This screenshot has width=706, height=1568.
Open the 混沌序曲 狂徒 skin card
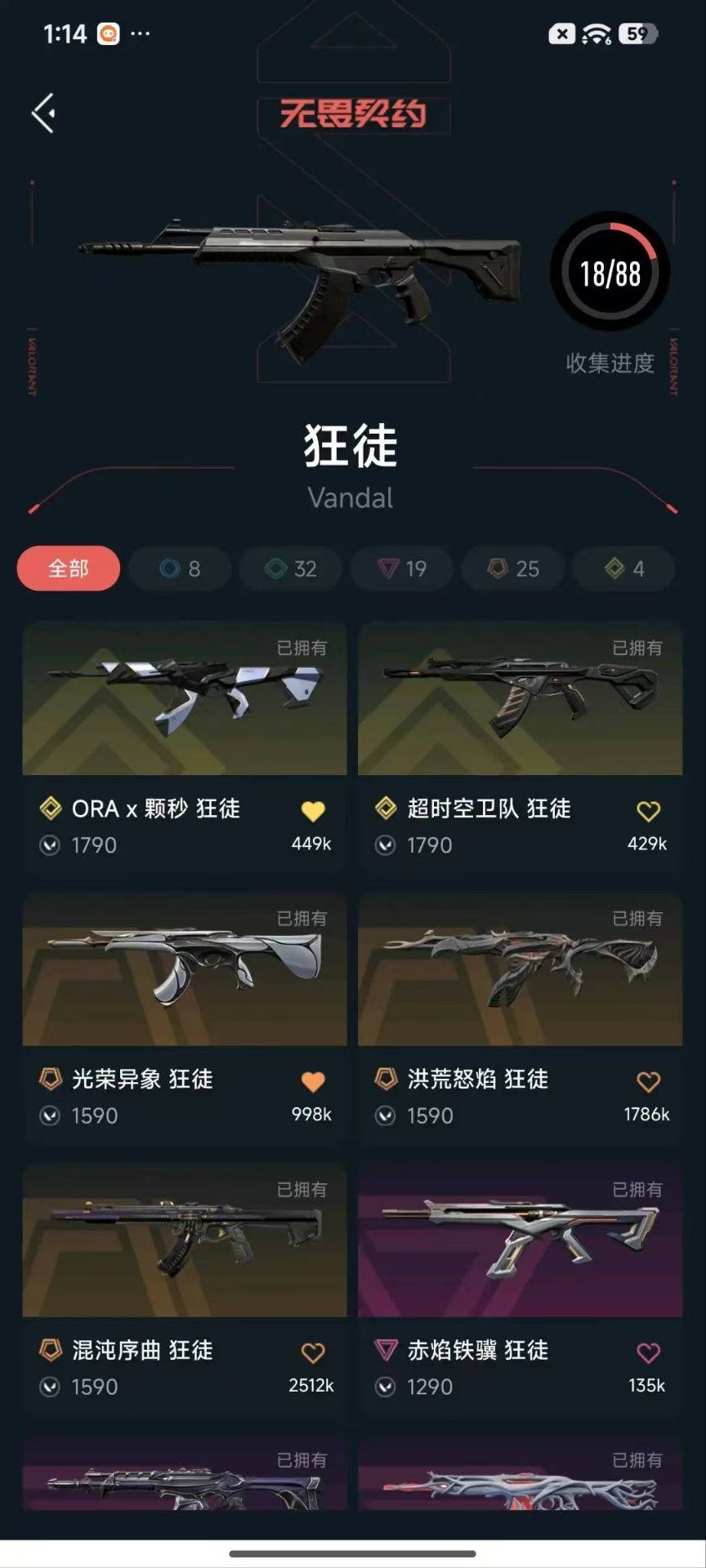click(x=185, y=1288)
